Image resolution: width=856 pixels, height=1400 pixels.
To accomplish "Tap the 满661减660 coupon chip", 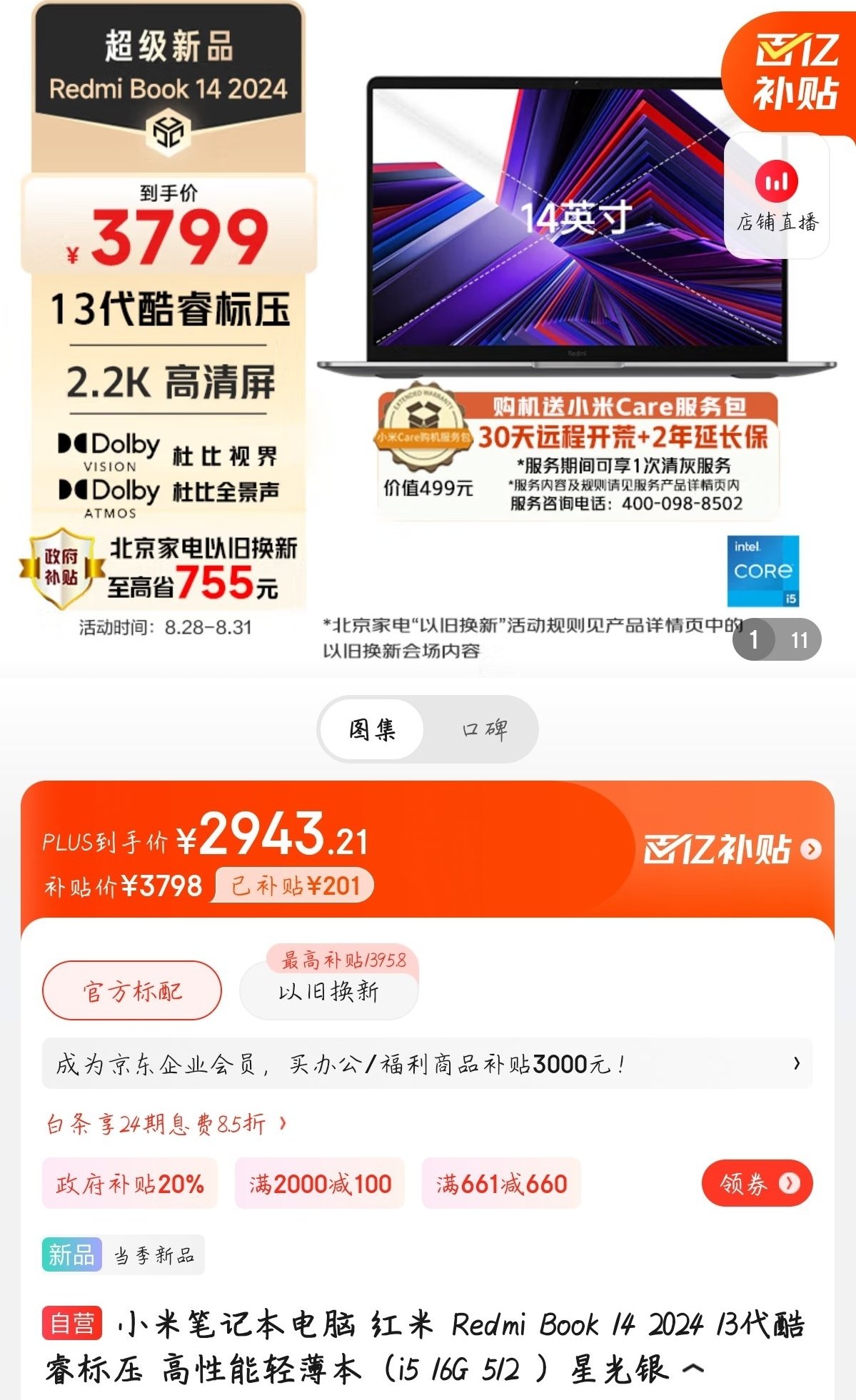I will point(501,1184).
